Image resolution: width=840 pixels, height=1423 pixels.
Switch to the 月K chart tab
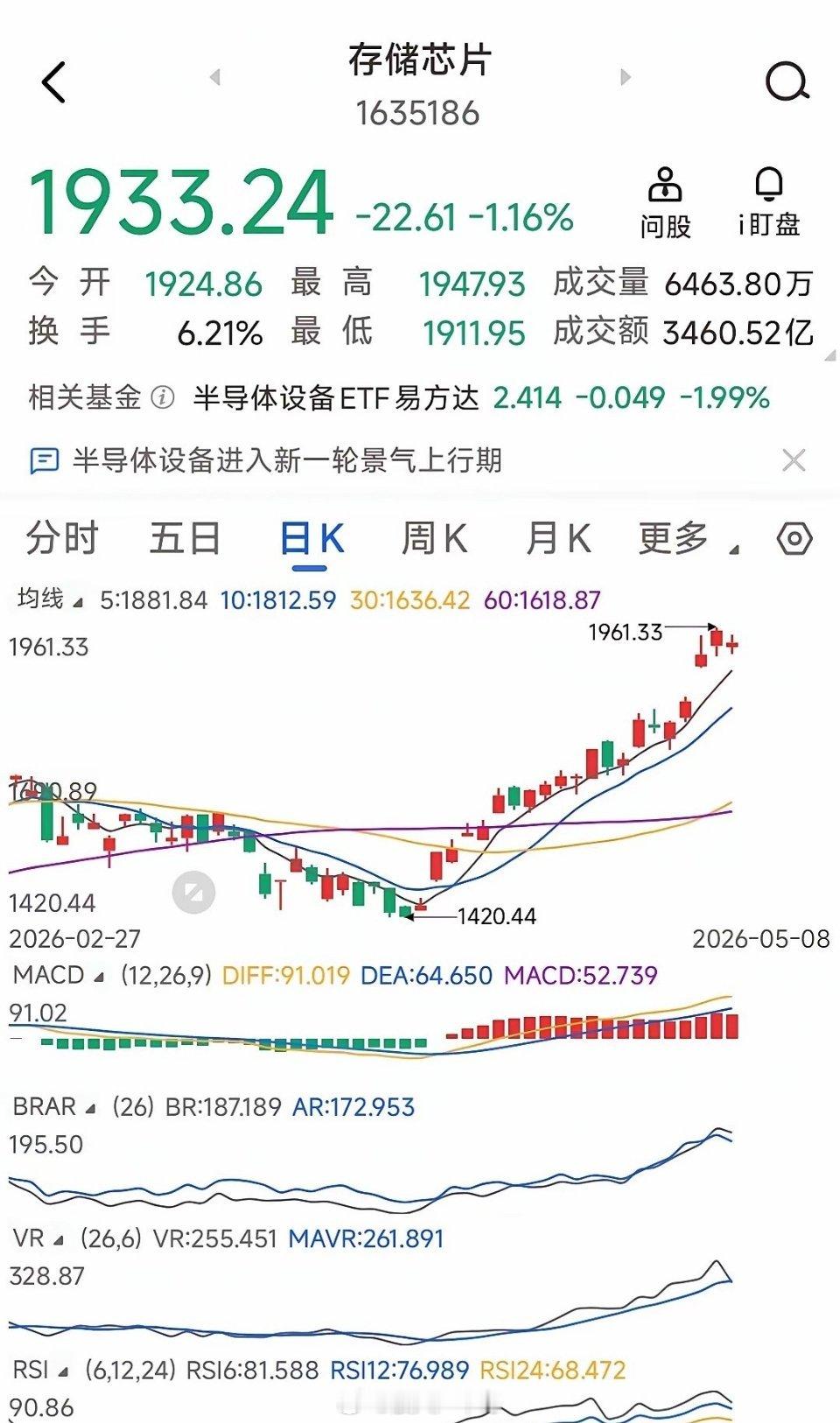[558, 538]
